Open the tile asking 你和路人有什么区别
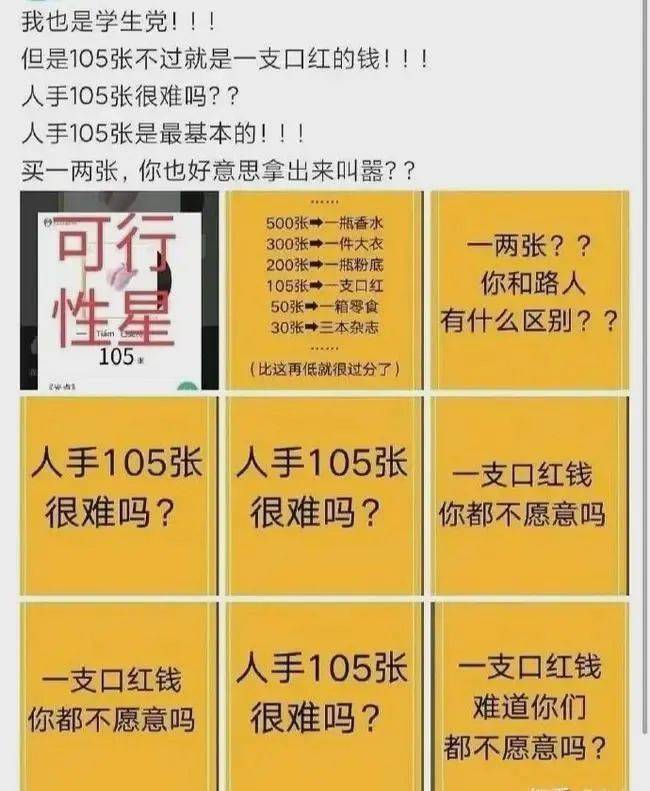 point(529,290)
